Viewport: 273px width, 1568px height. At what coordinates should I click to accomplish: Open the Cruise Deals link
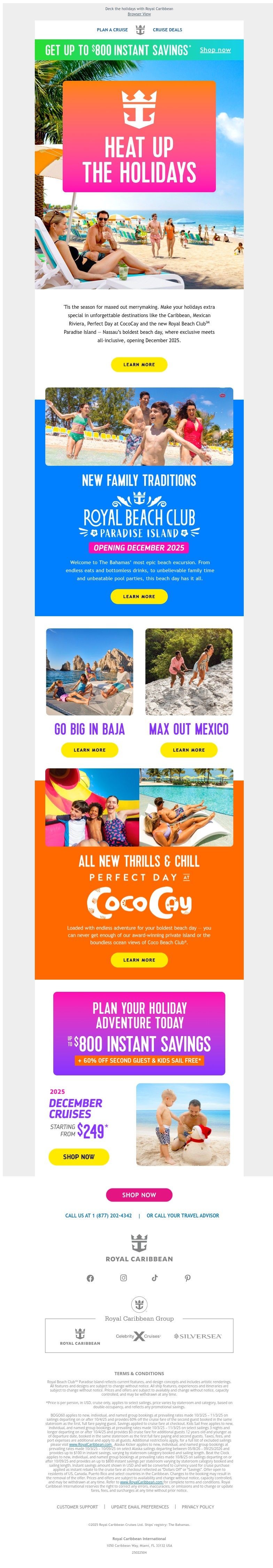167,30
